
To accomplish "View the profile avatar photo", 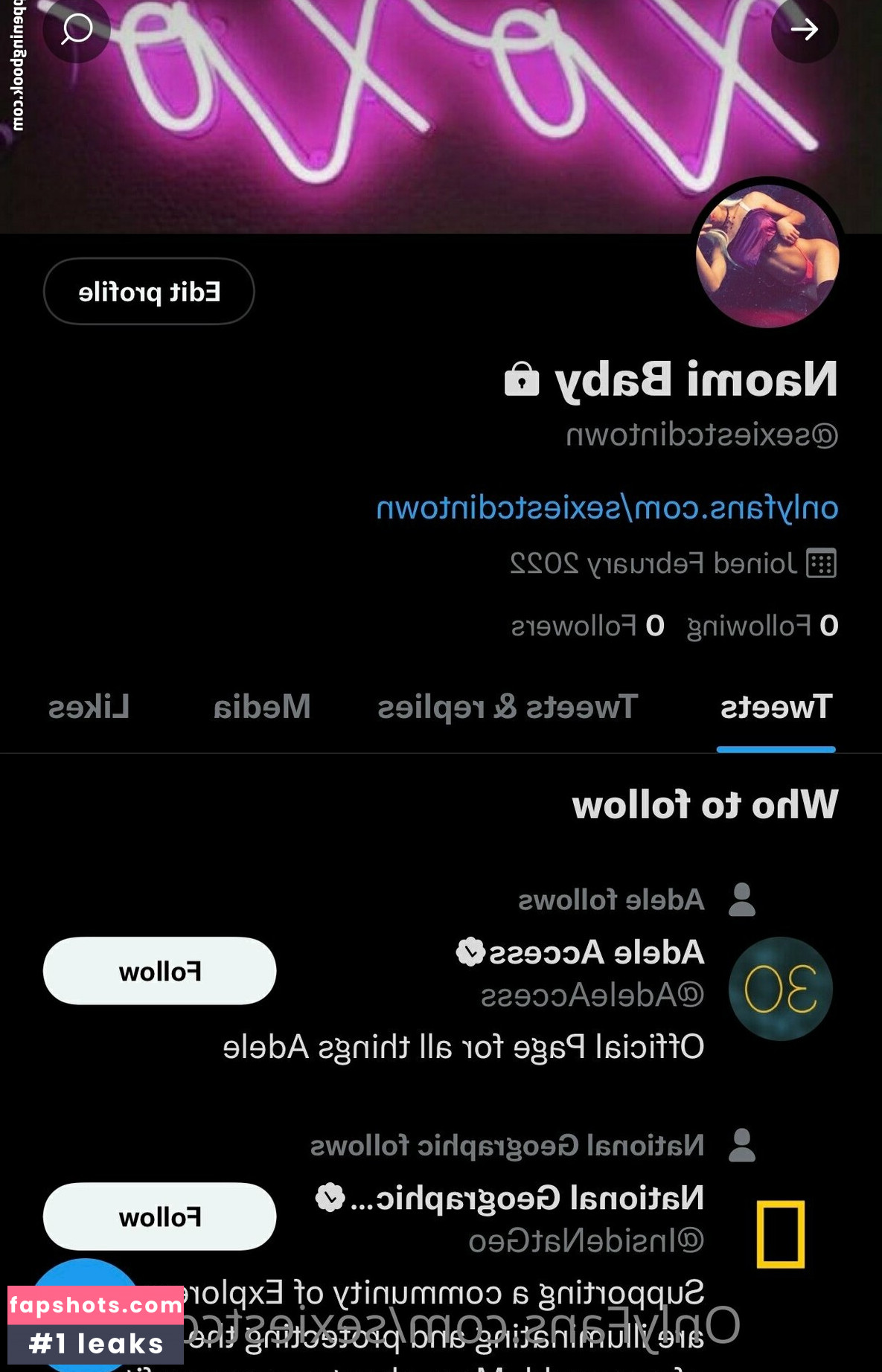I will point(767,256).
